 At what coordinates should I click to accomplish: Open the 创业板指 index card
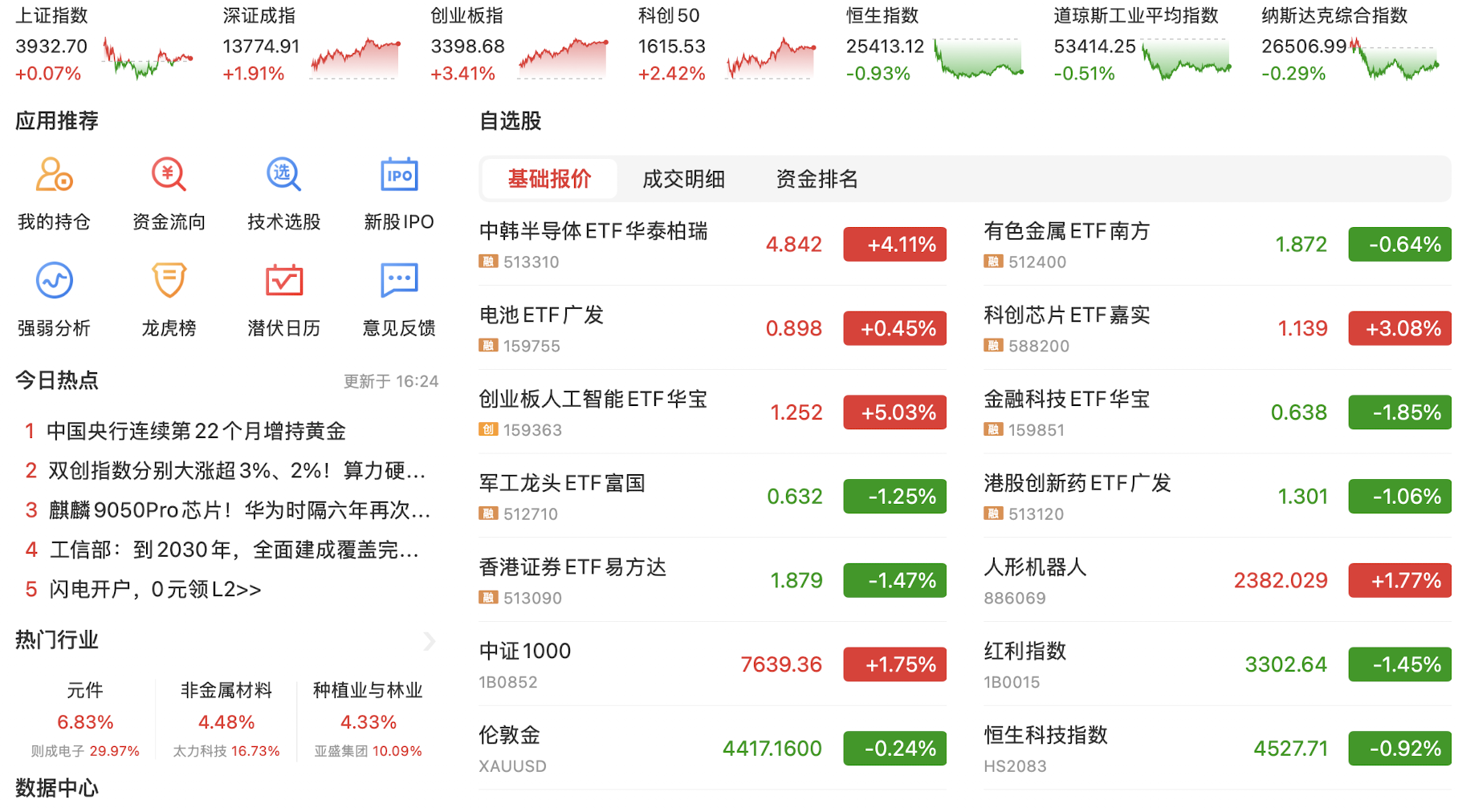point(519,45)
